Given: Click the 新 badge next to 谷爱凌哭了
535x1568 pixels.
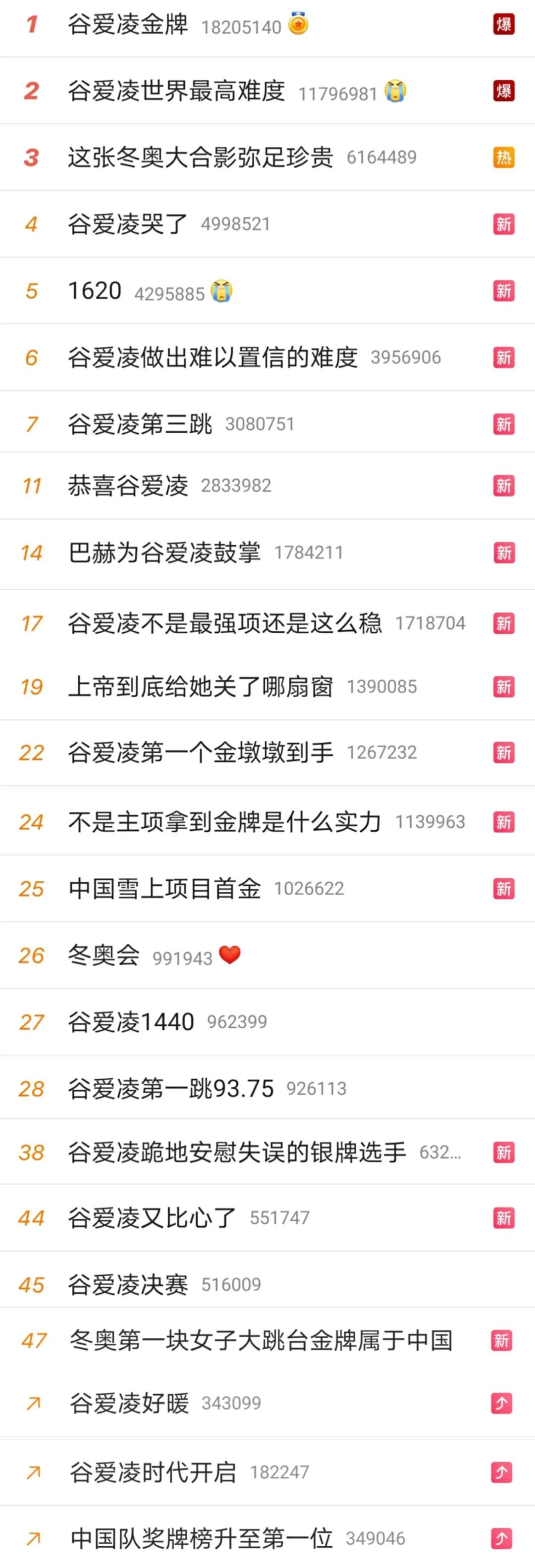Looking at the screenshot, I should point(504,224).
